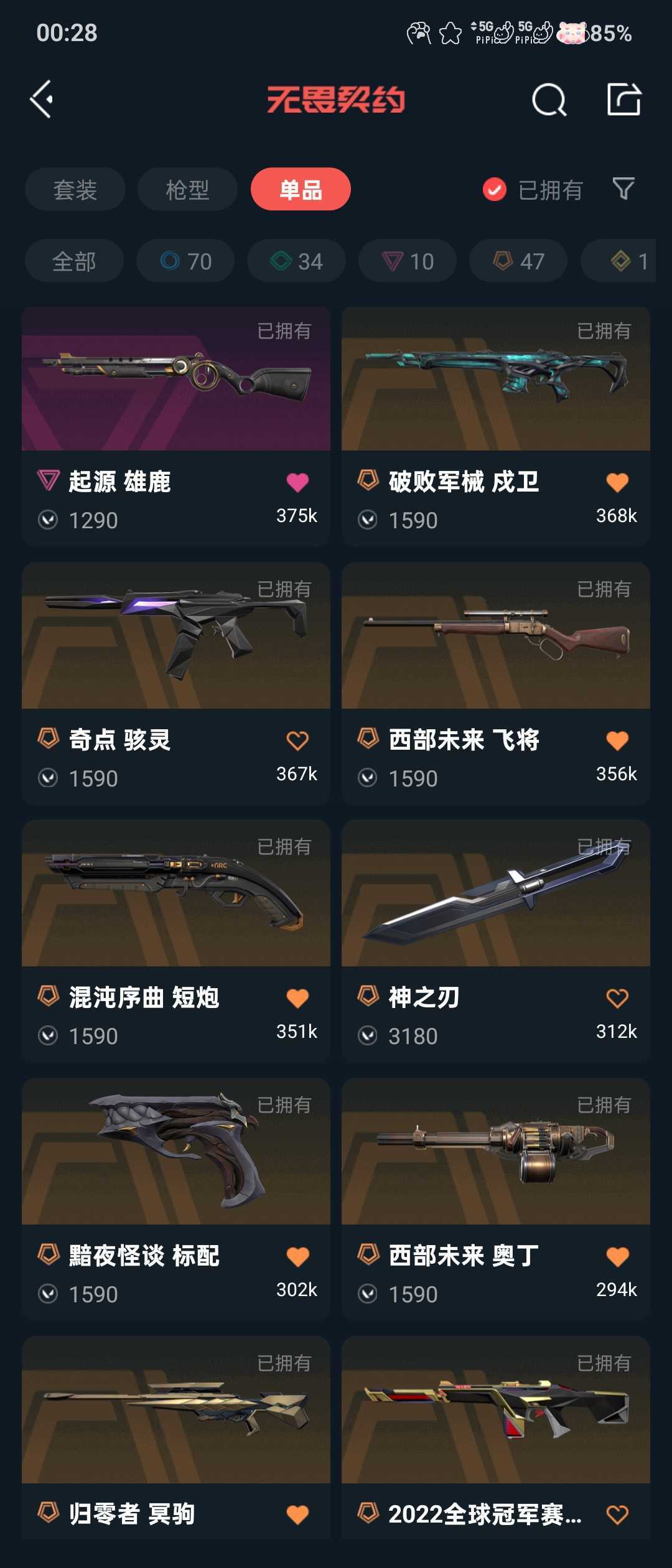Open the search icon
Image resolution: width=672 pixels, height=1568 pixels.
tap(549, 100)
